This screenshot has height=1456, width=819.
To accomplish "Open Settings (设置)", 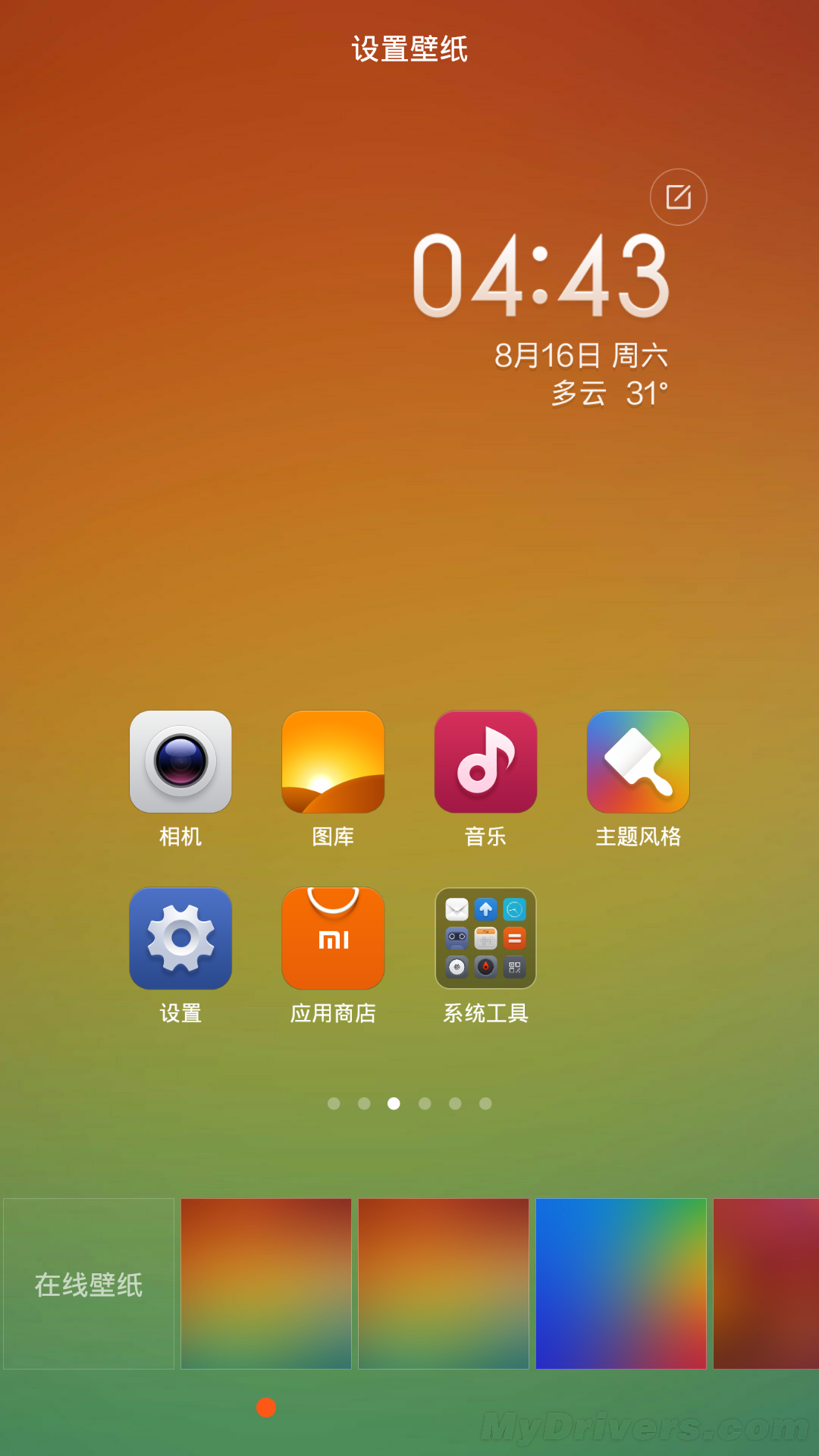I will click(x=180, y=939).
